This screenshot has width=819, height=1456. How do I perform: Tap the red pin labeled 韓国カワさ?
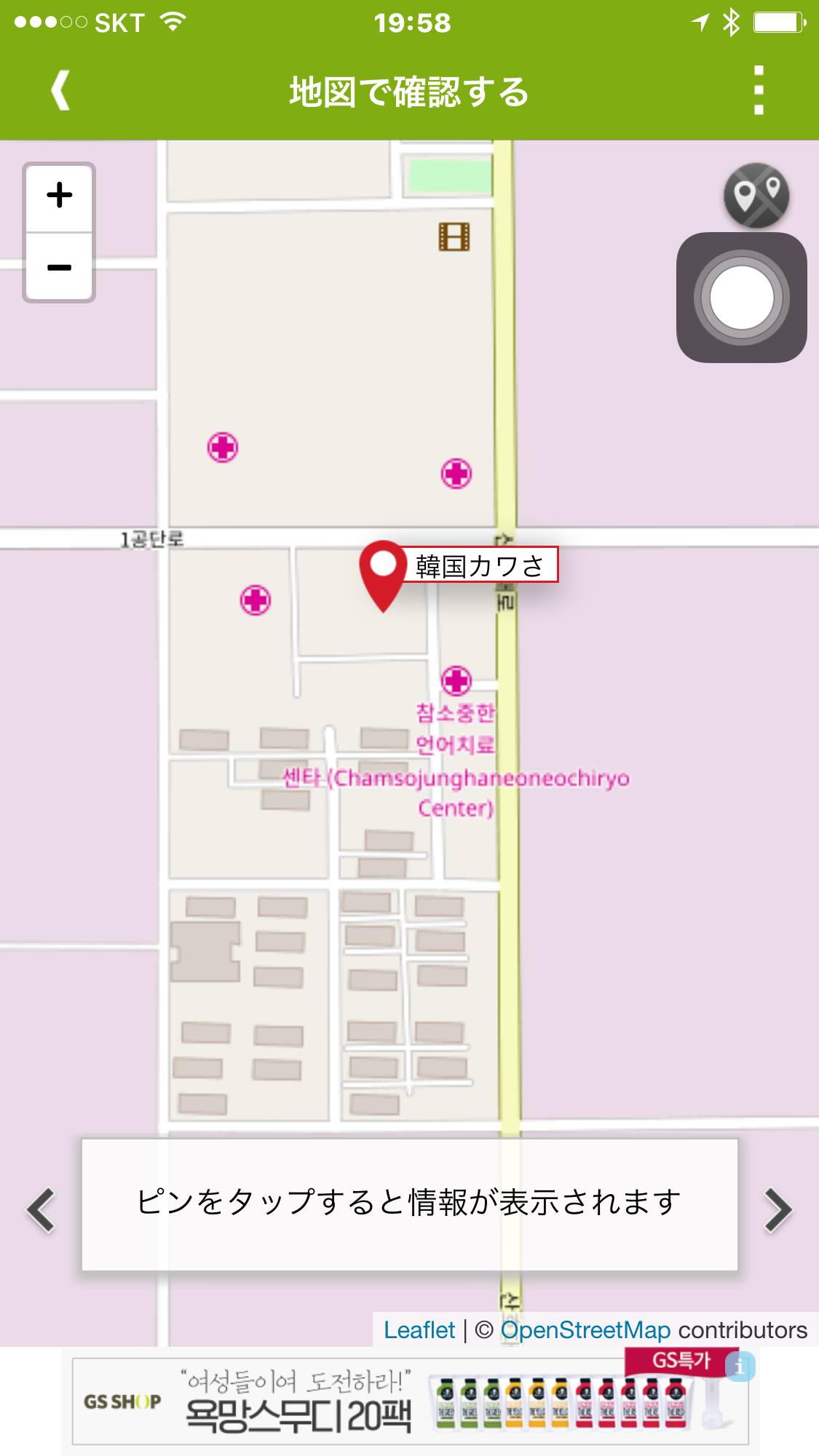[x=382, y=571]
